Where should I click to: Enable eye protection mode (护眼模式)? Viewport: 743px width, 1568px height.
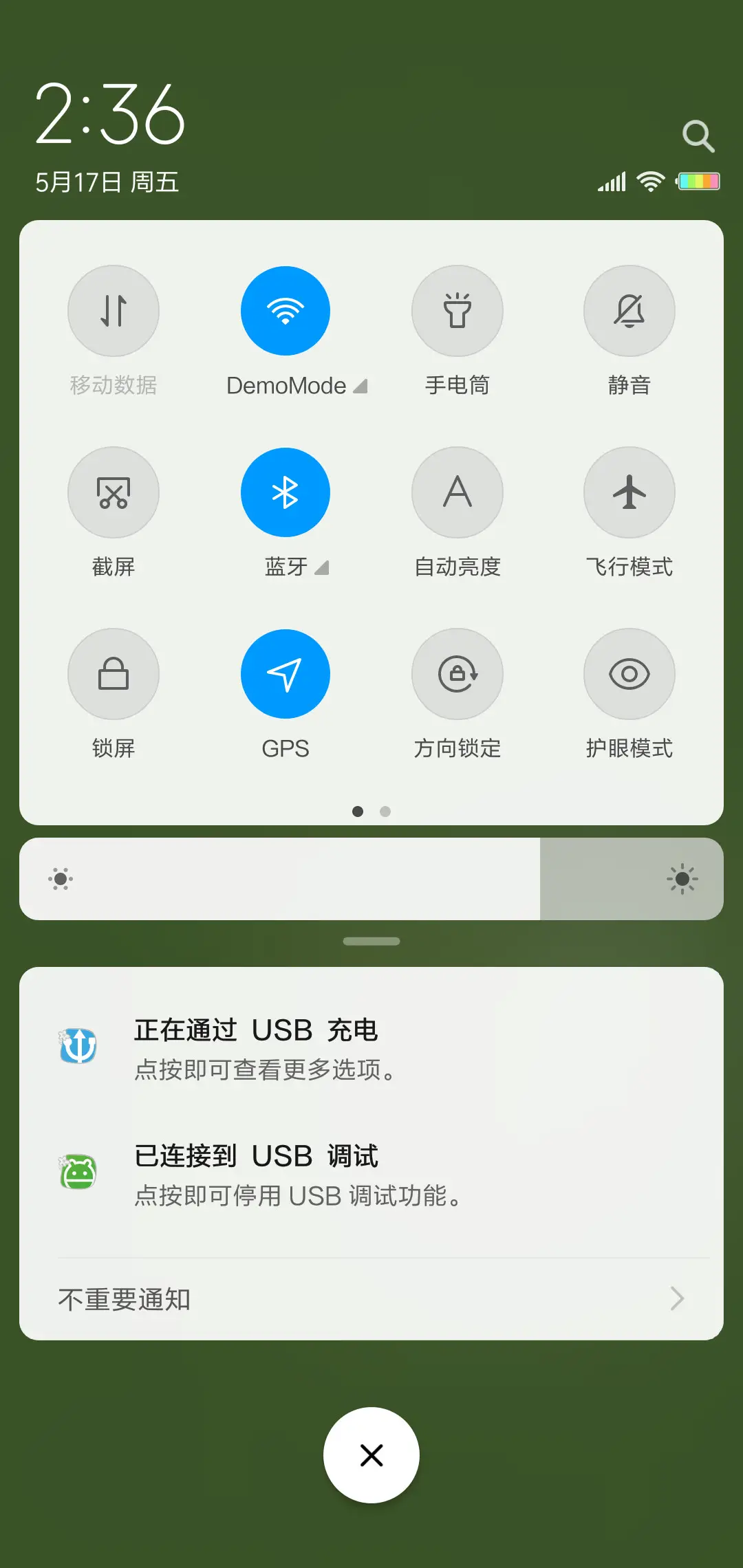629,674
